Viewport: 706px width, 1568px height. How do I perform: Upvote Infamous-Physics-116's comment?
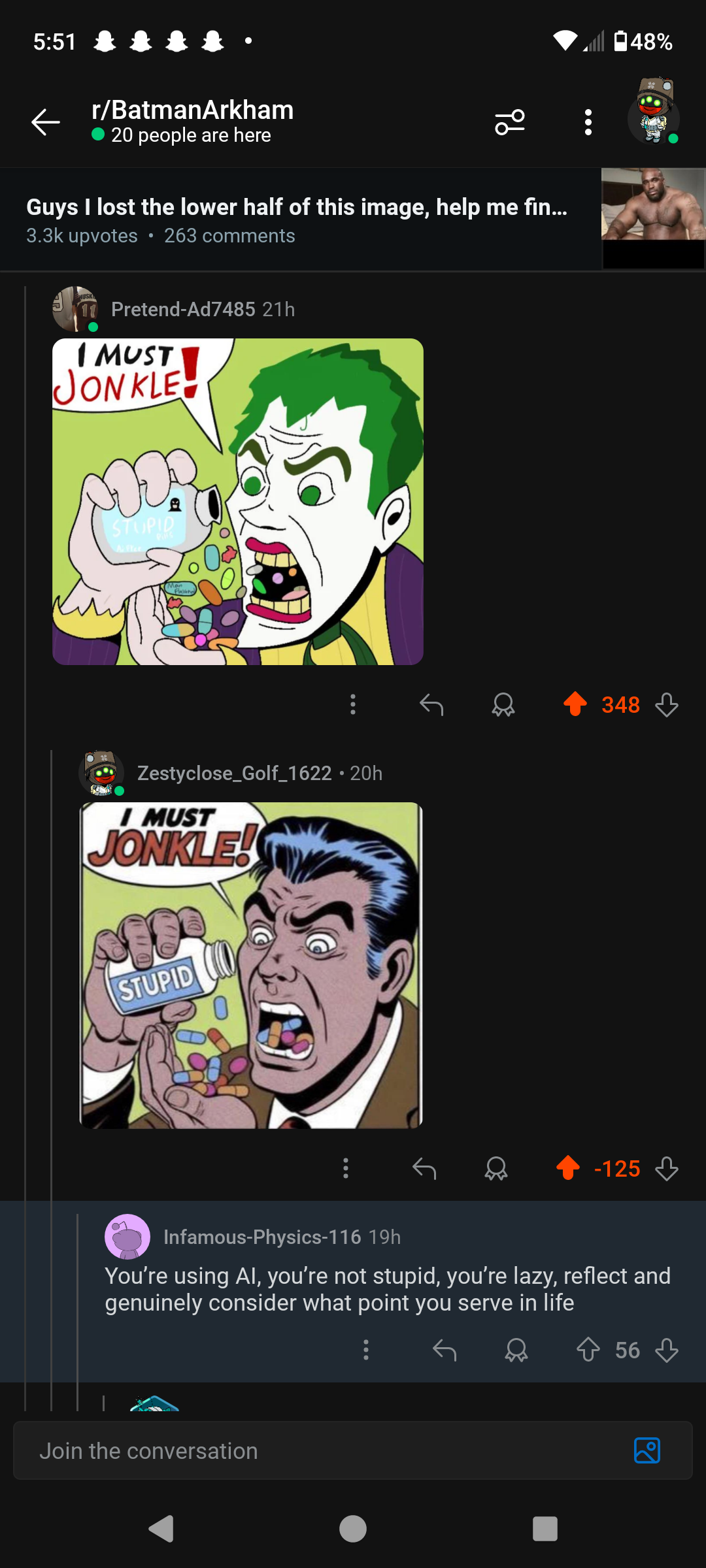[x=588, y=1350]
